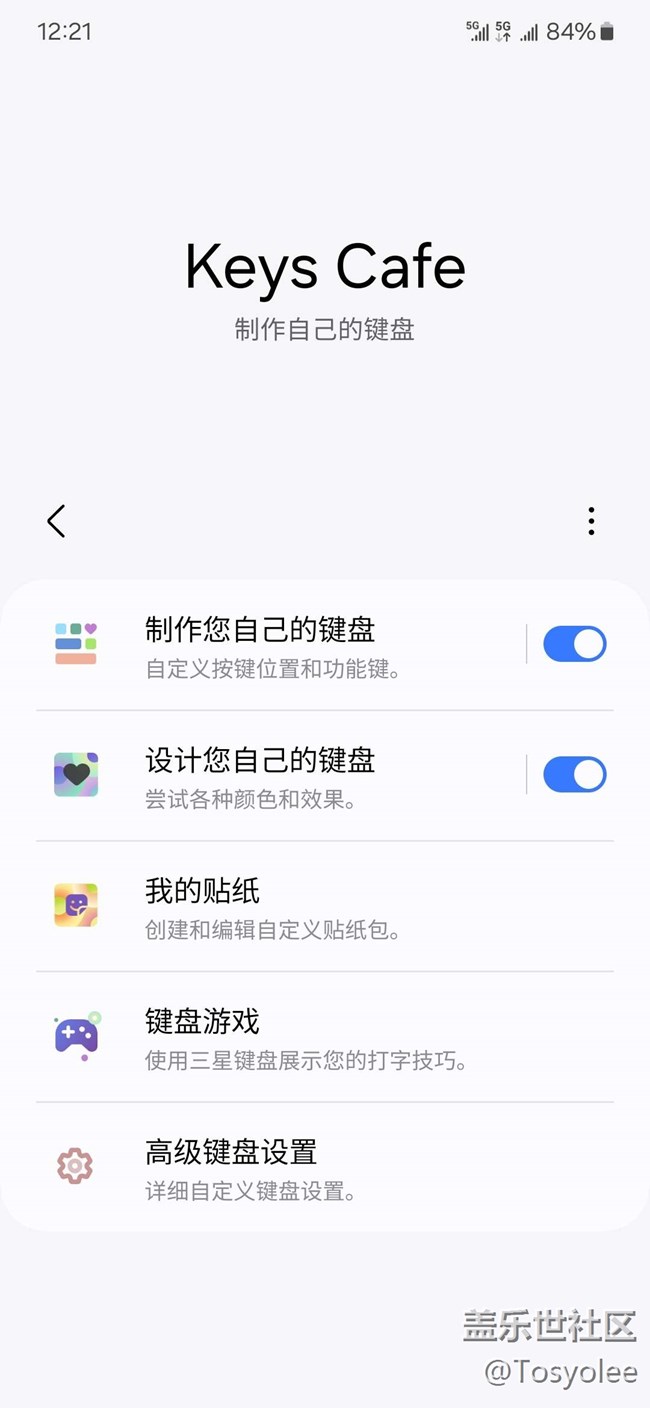650x1408 pixels.
Task: Disable the 设计您自己的键盘 switch
Action: click(574, 775)
